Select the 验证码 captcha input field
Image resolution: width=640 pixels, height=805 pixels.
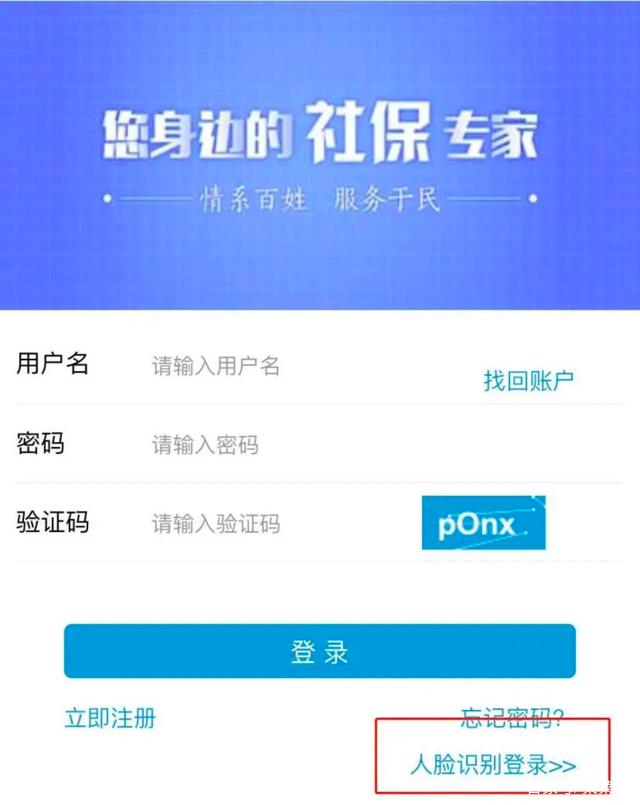pyautogui.click(x=270, y=524)
